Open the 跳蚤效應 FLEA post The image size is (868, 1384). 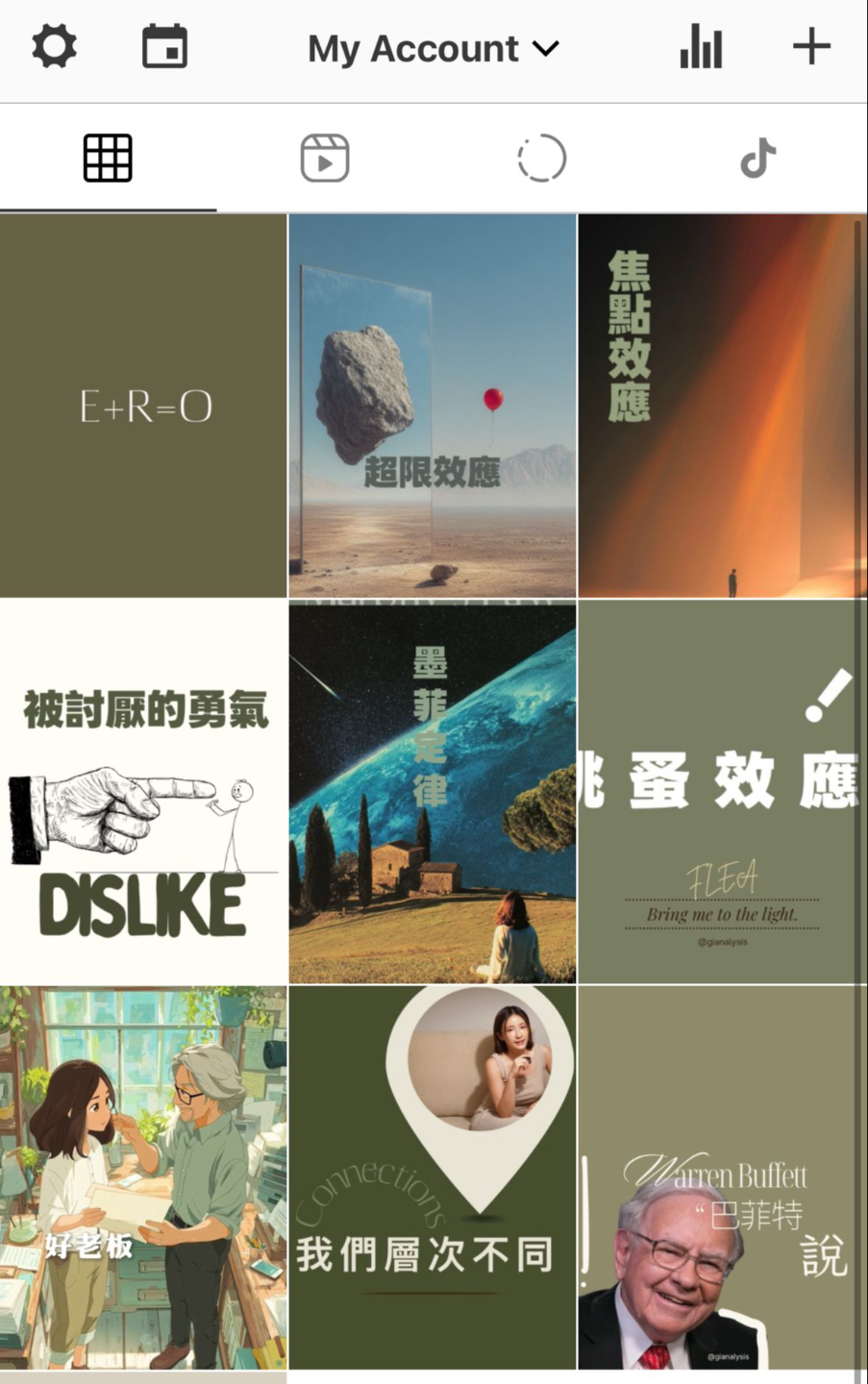coord(722,792)
